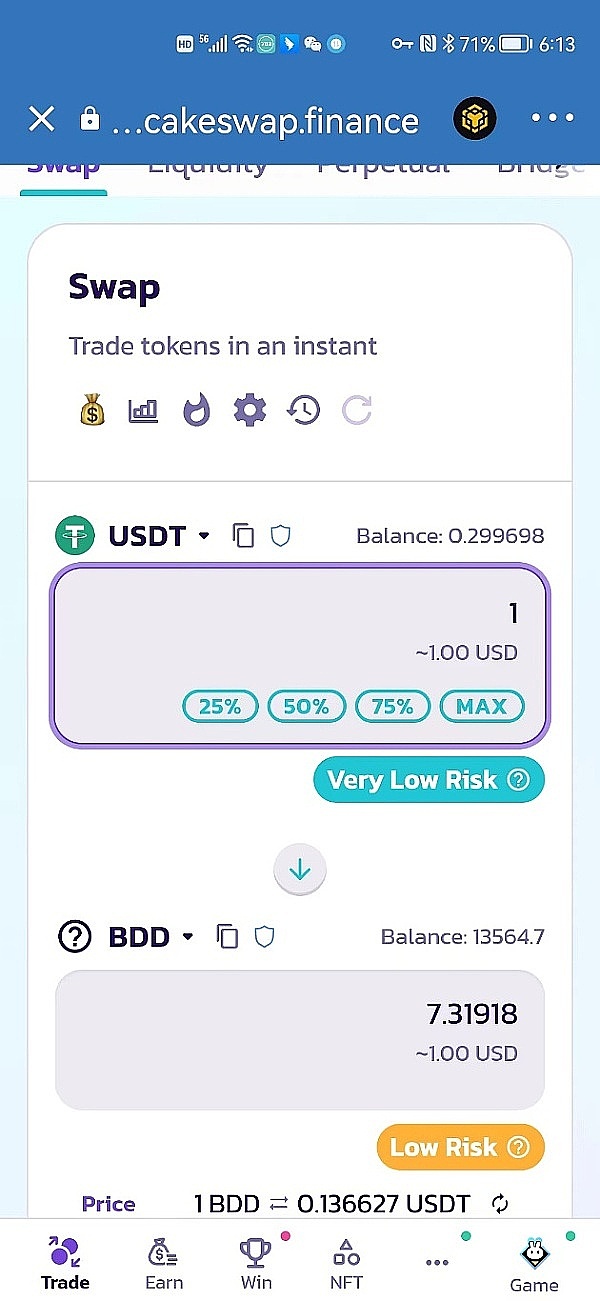The height and width of the screenshot is (1301, 600).
Task: Switch to the Earn tab
Action: (163, 1263)
